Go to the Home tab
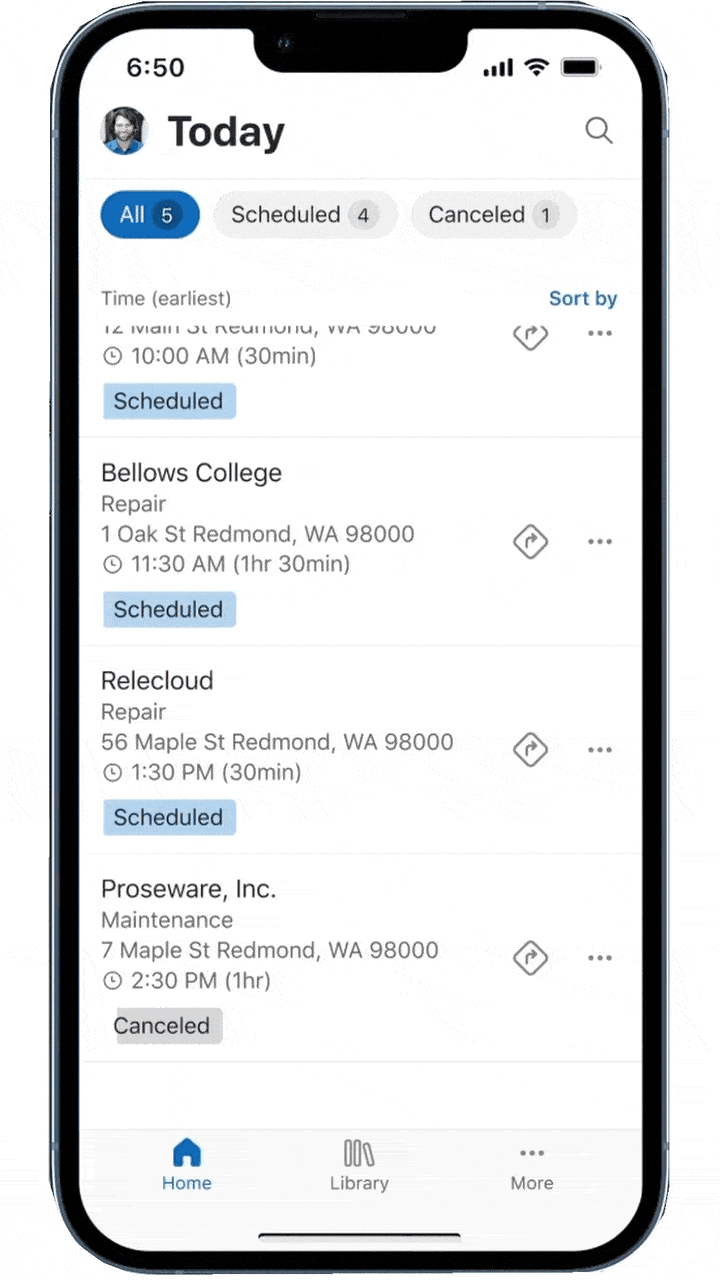This screenshot has height=1280, width=720. coord(187,1166)
